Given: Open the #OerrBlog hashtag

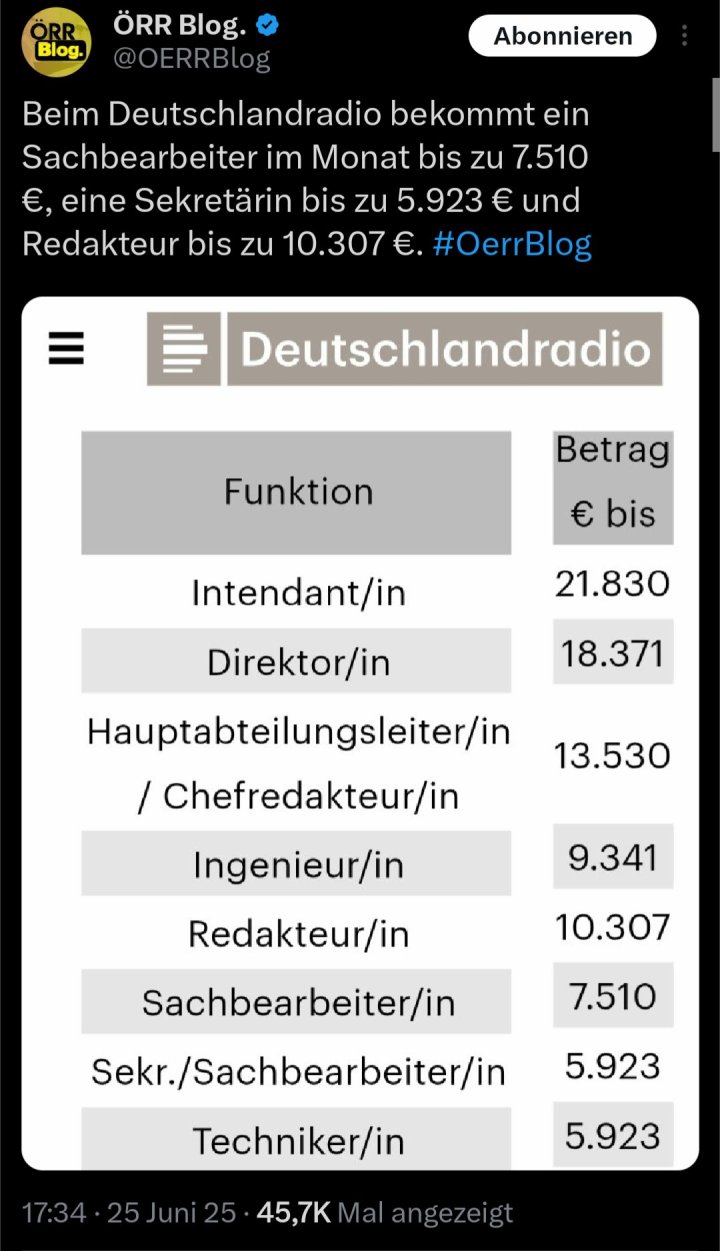Looking at the screenshot, I should click(x=512, y=244).
